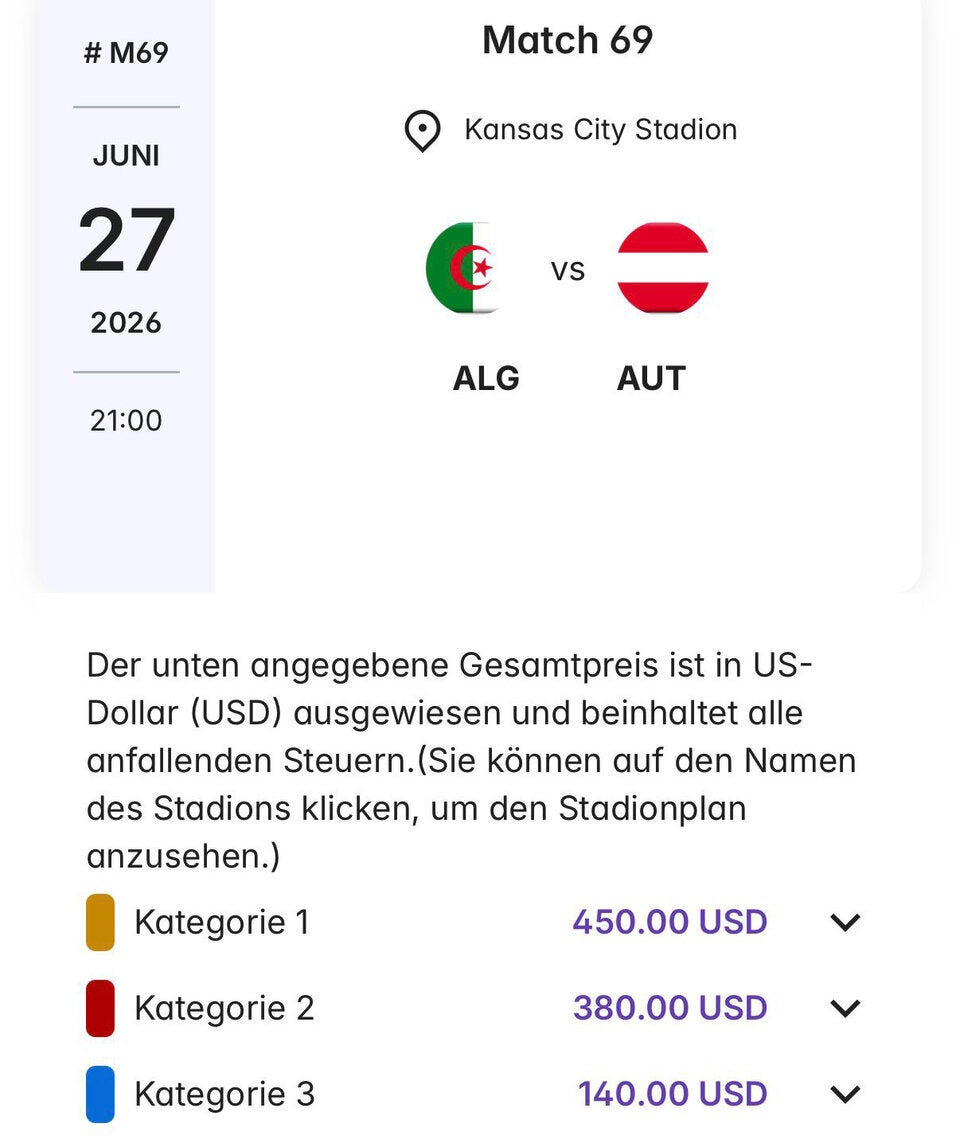Click the location pin icon
Image resolution: width=960 pixels, height=1143 pixels.
point(422,131)
